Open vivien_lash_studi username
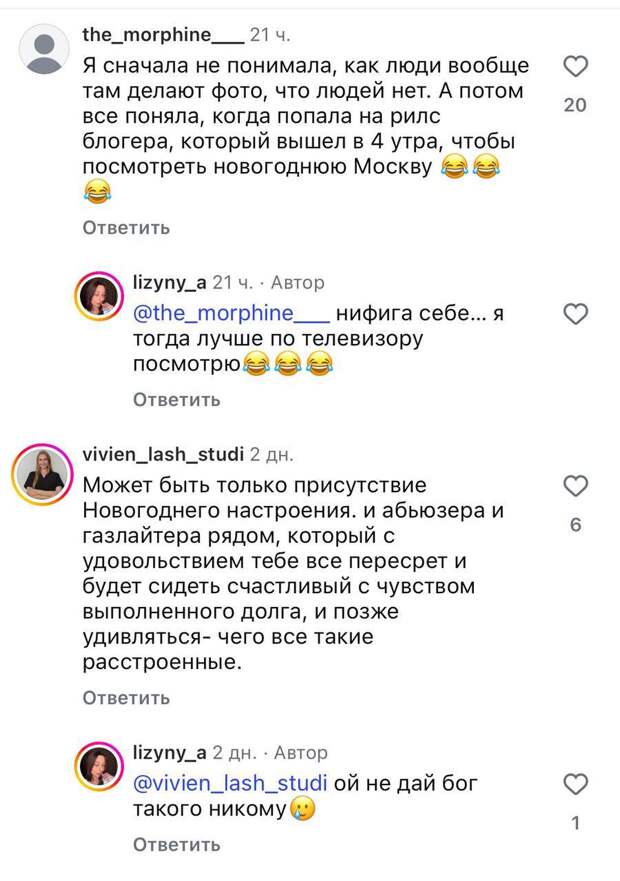The image size is (620, 881). [163, 454]
